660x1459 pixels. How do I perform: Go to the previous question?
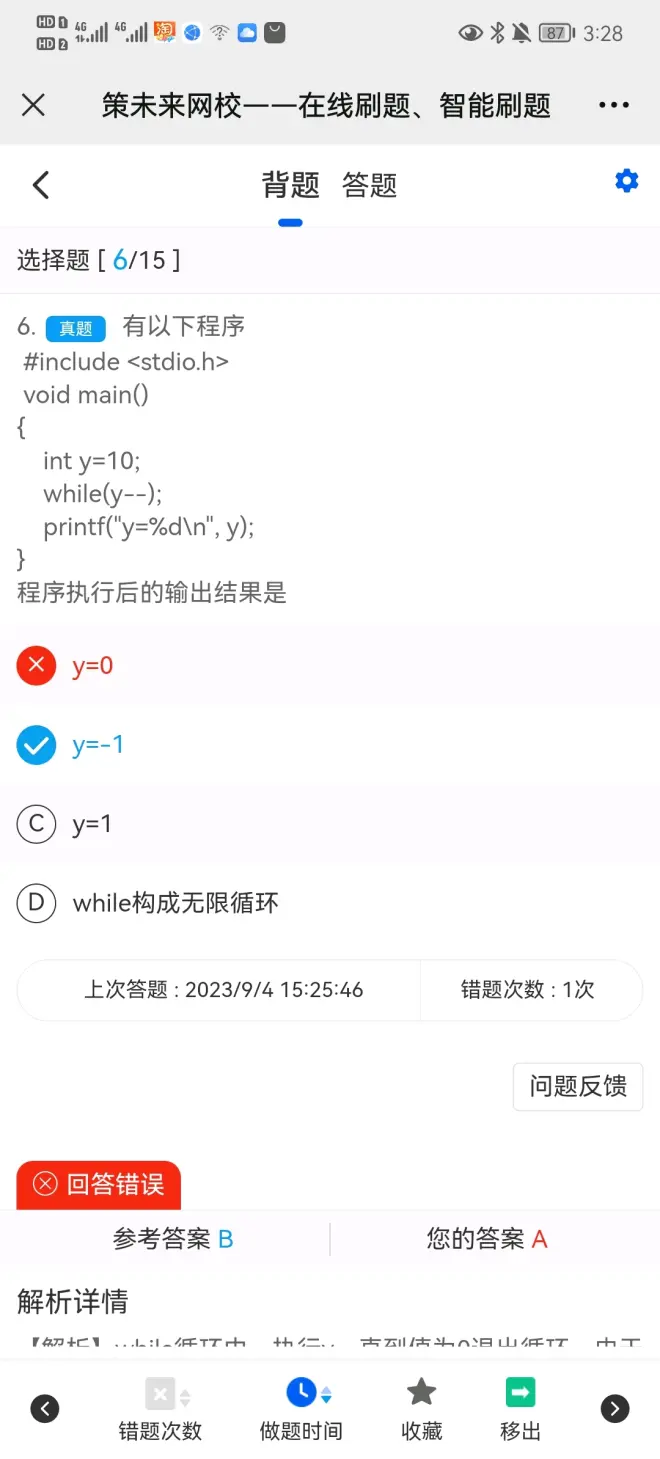(x=45, y=1408)
